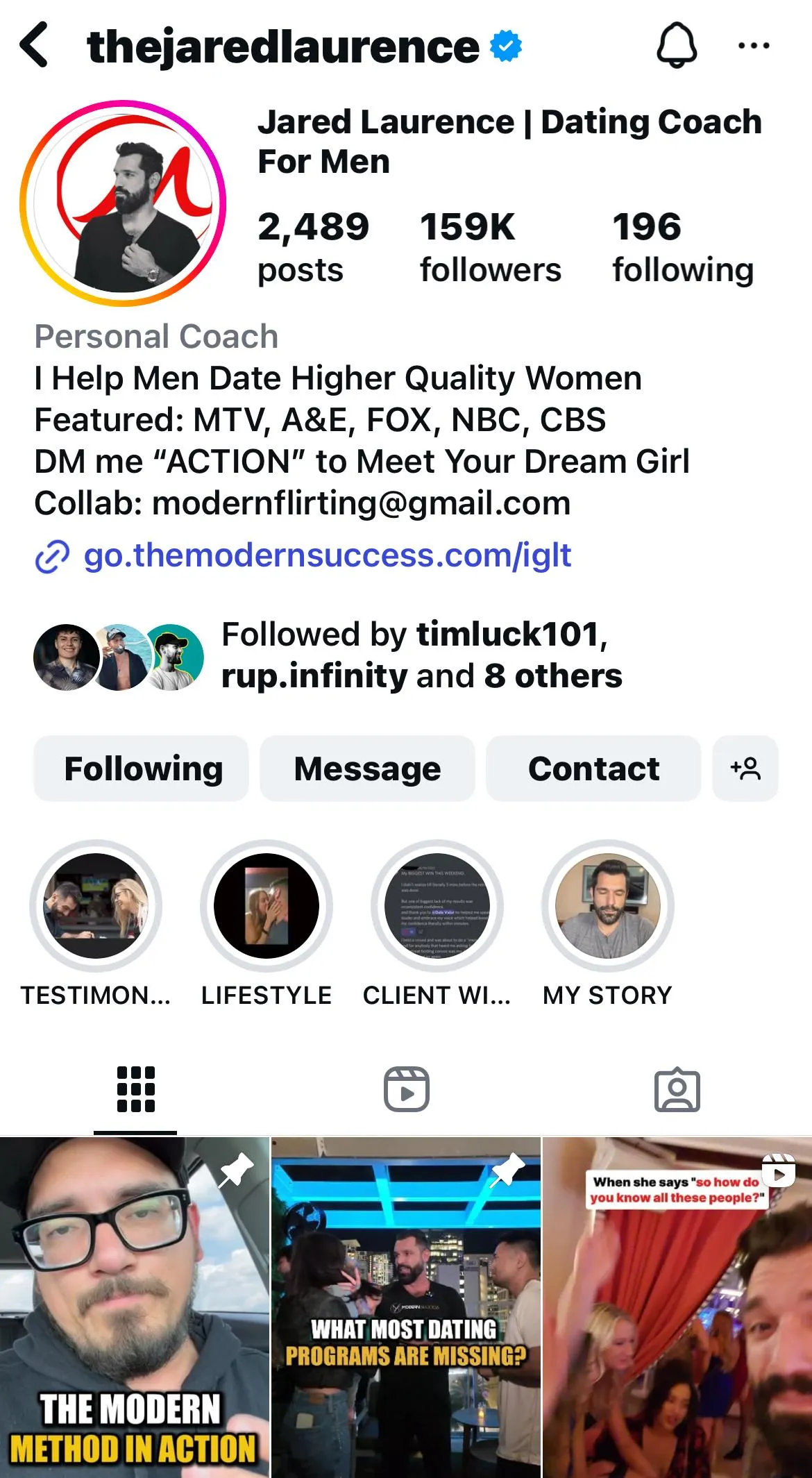Open the pinned post 'The Modern Method in Action'

[x=135, y=1307]
